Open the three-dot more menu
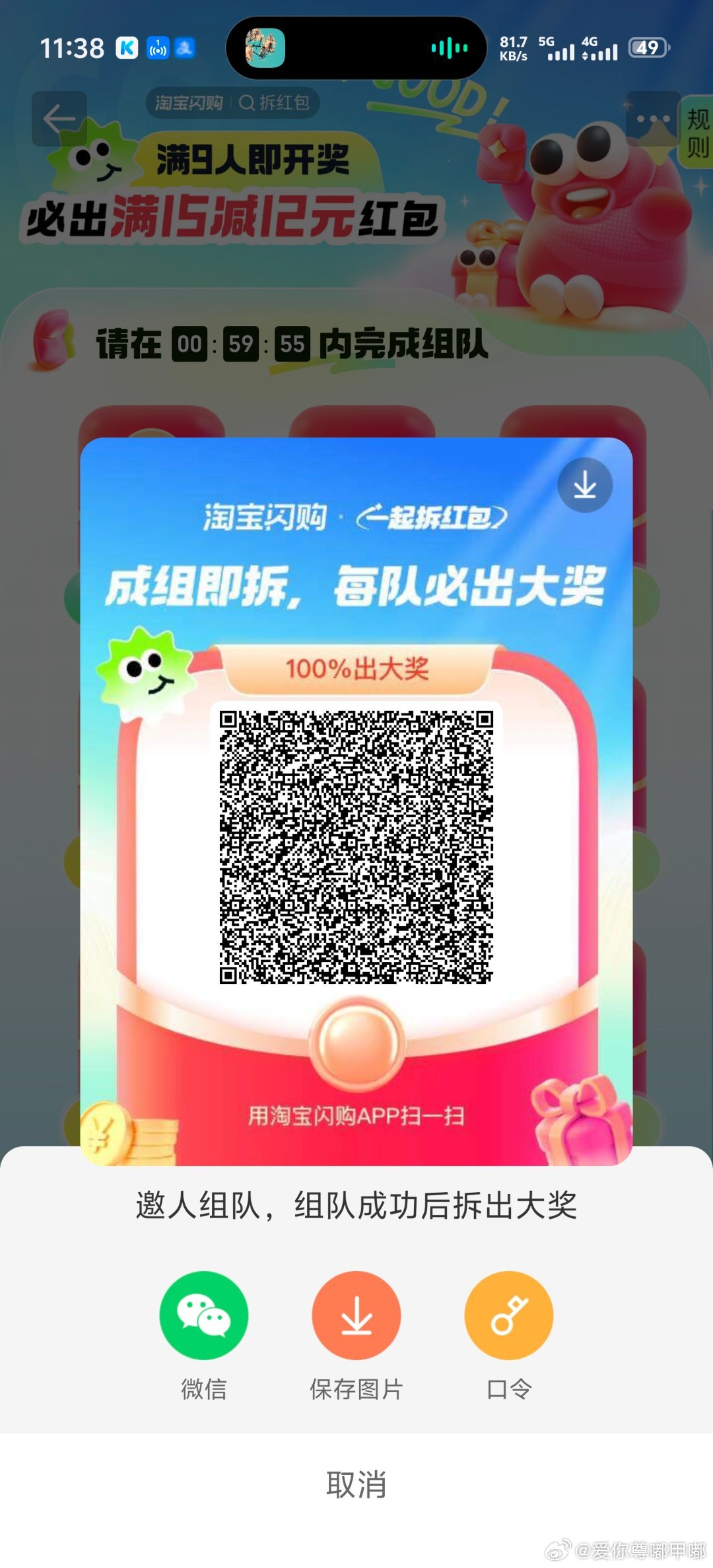This screenshot has width=713, height=1568. pyautogui.click(x=652, y=119)
